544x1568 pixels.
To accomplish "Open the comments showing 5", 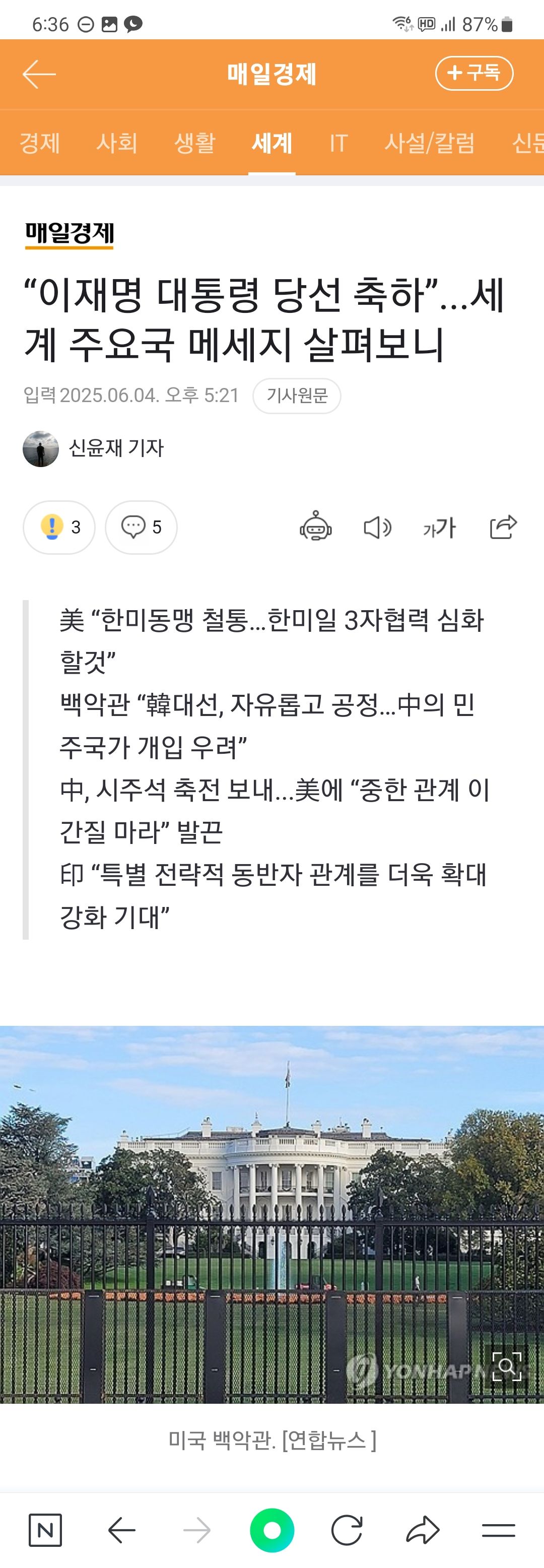I will pos(141,527).
